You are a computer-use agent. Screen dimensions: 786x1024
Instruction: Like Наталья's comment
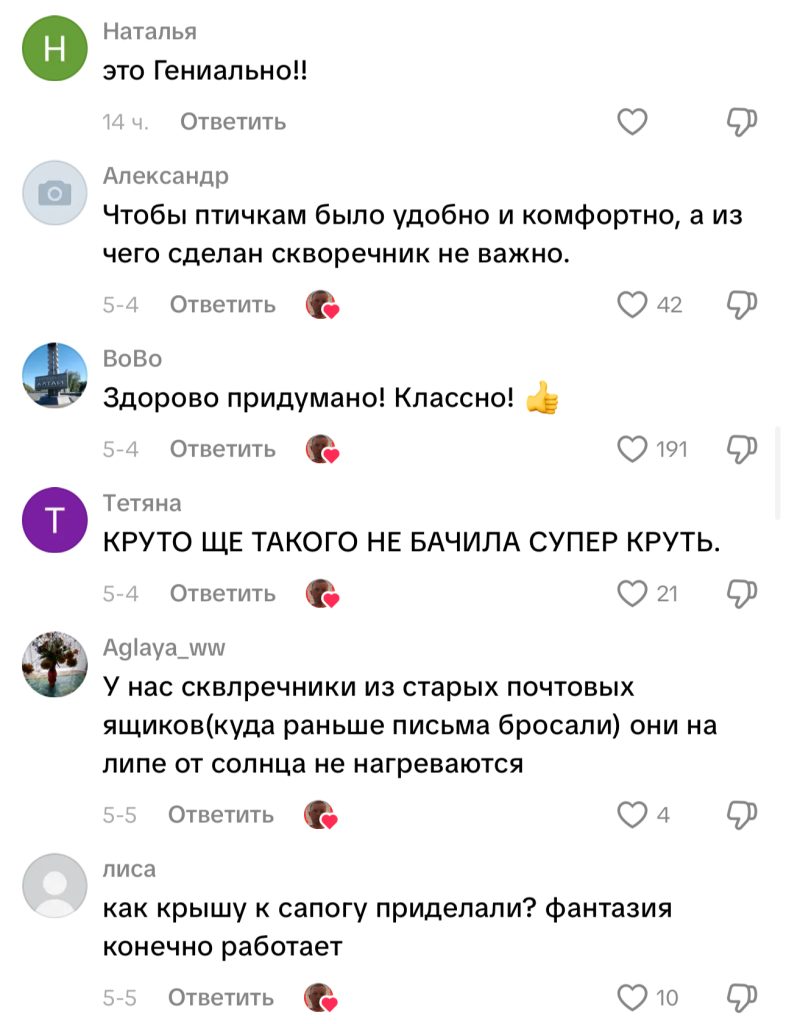point(632,122)
